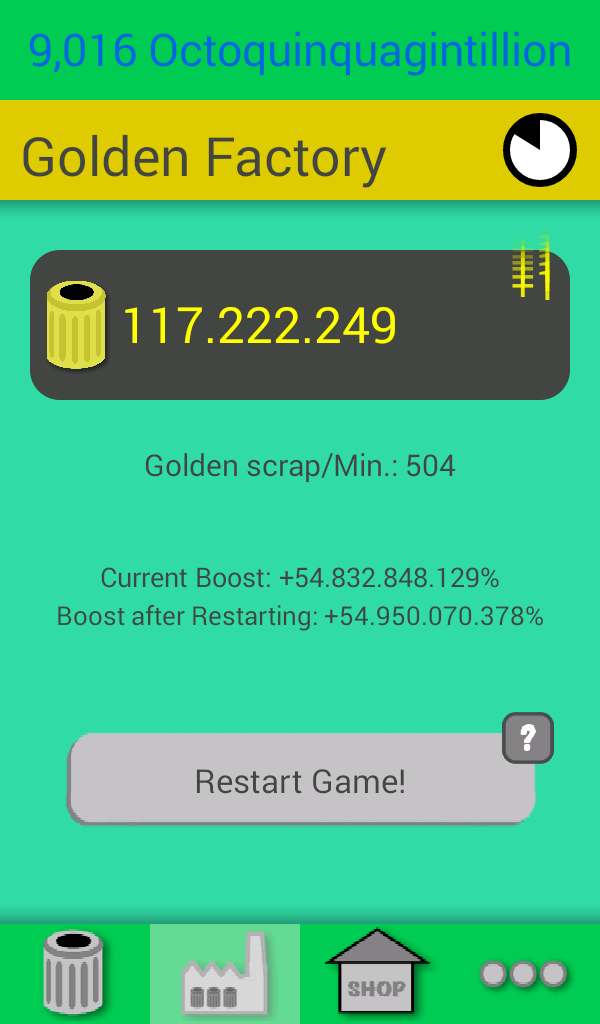Open the Shop tab
Image resolution: width=600 pixels, height=1024 pixels.
[x=376, y=973]
